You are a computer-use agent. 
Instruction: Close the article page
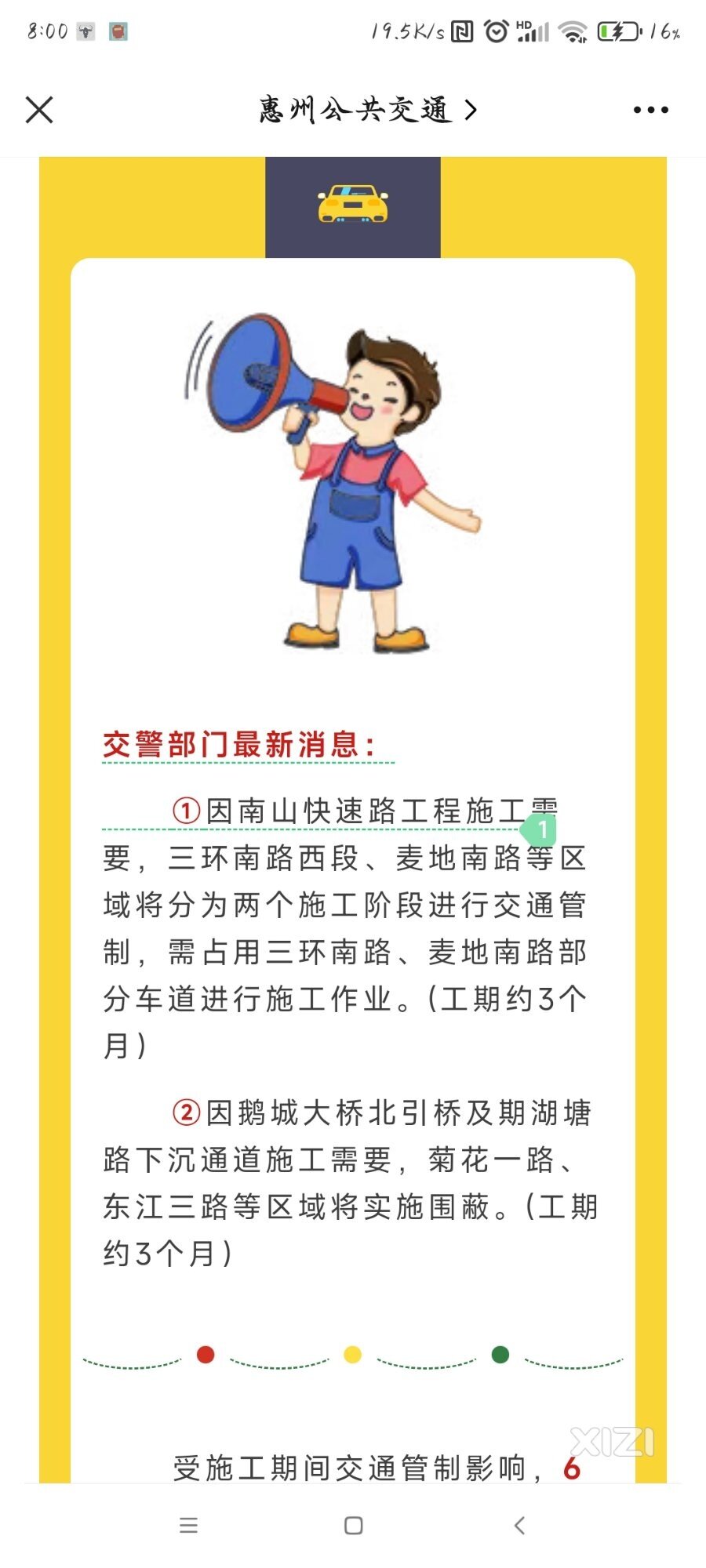point(39,110)
